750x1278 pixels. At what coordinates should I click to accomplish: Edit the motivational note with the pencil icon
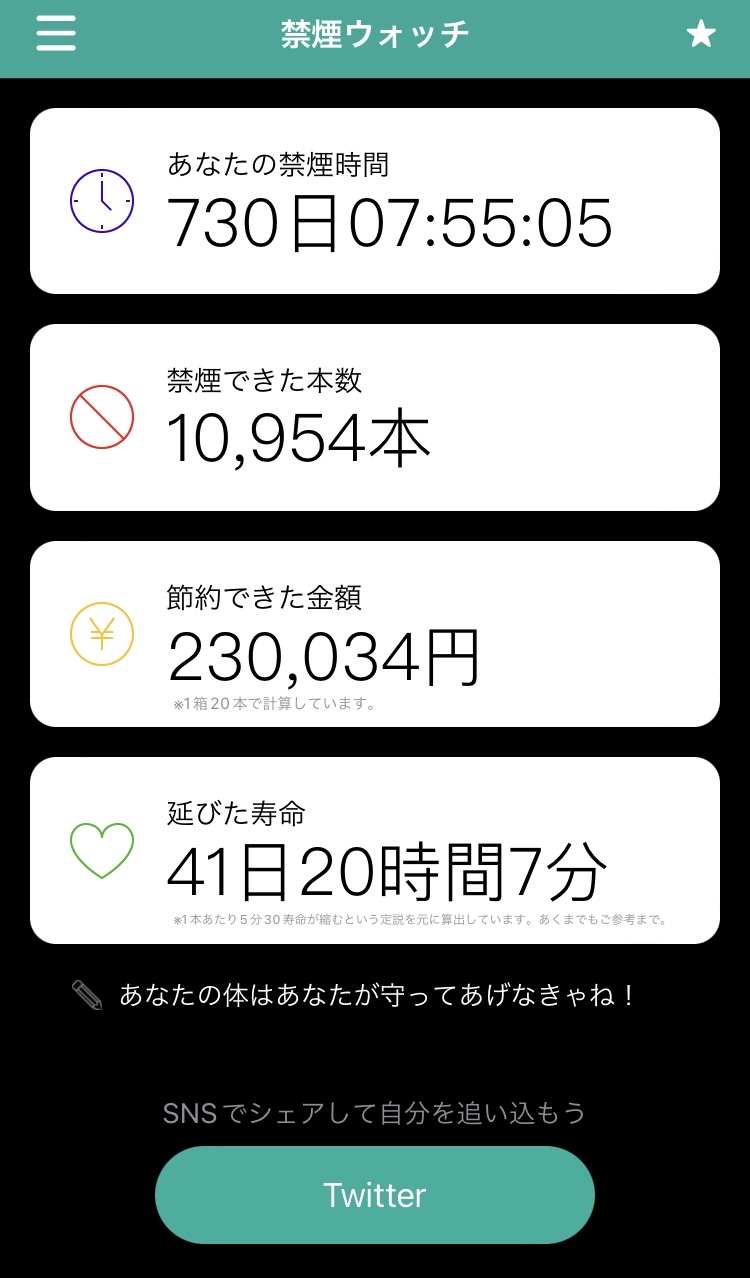(88, 995)
